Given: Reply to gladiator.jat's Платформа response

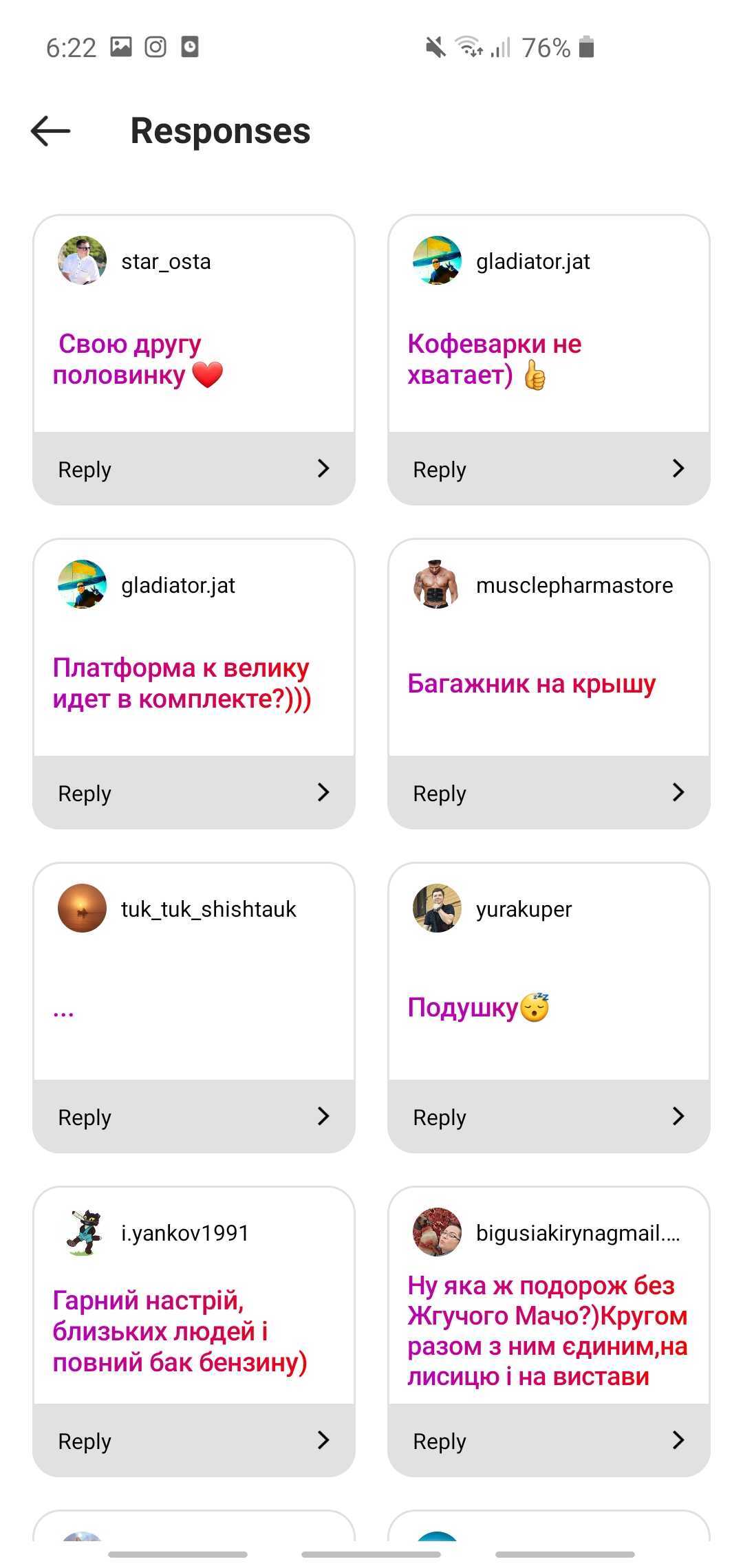Looking at the screenshot, I should (x=193, y=793).
